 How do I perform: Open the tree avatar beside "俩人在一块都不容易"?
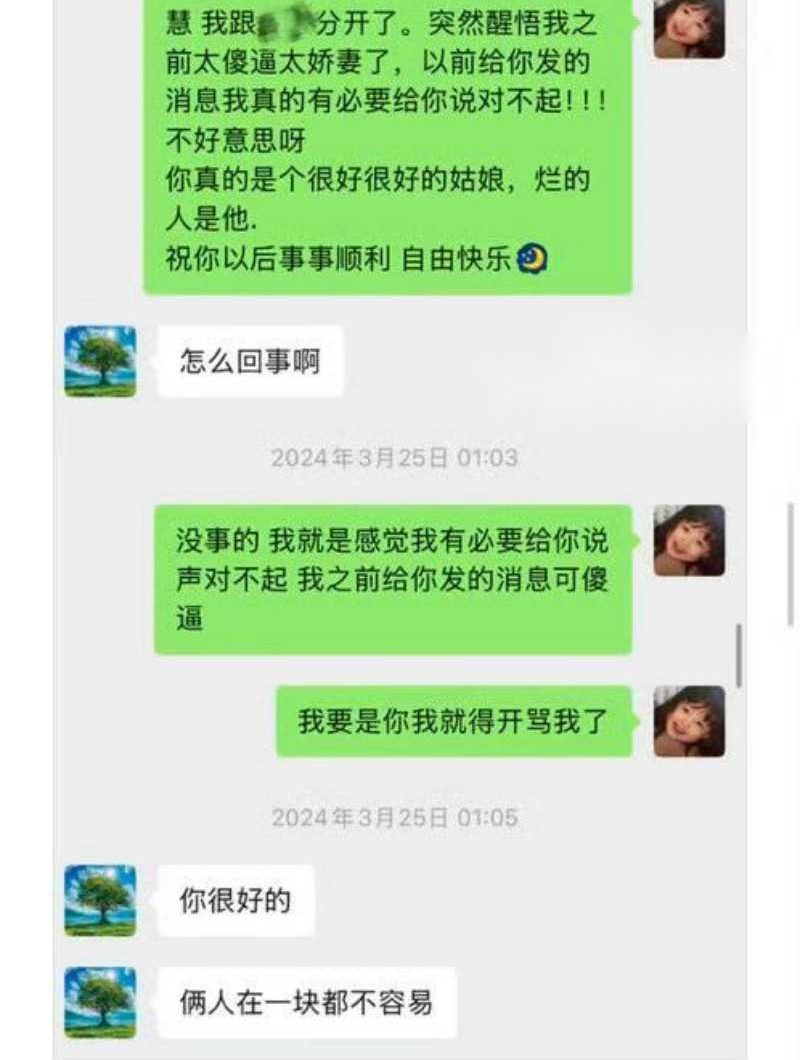coord(100,1003)
